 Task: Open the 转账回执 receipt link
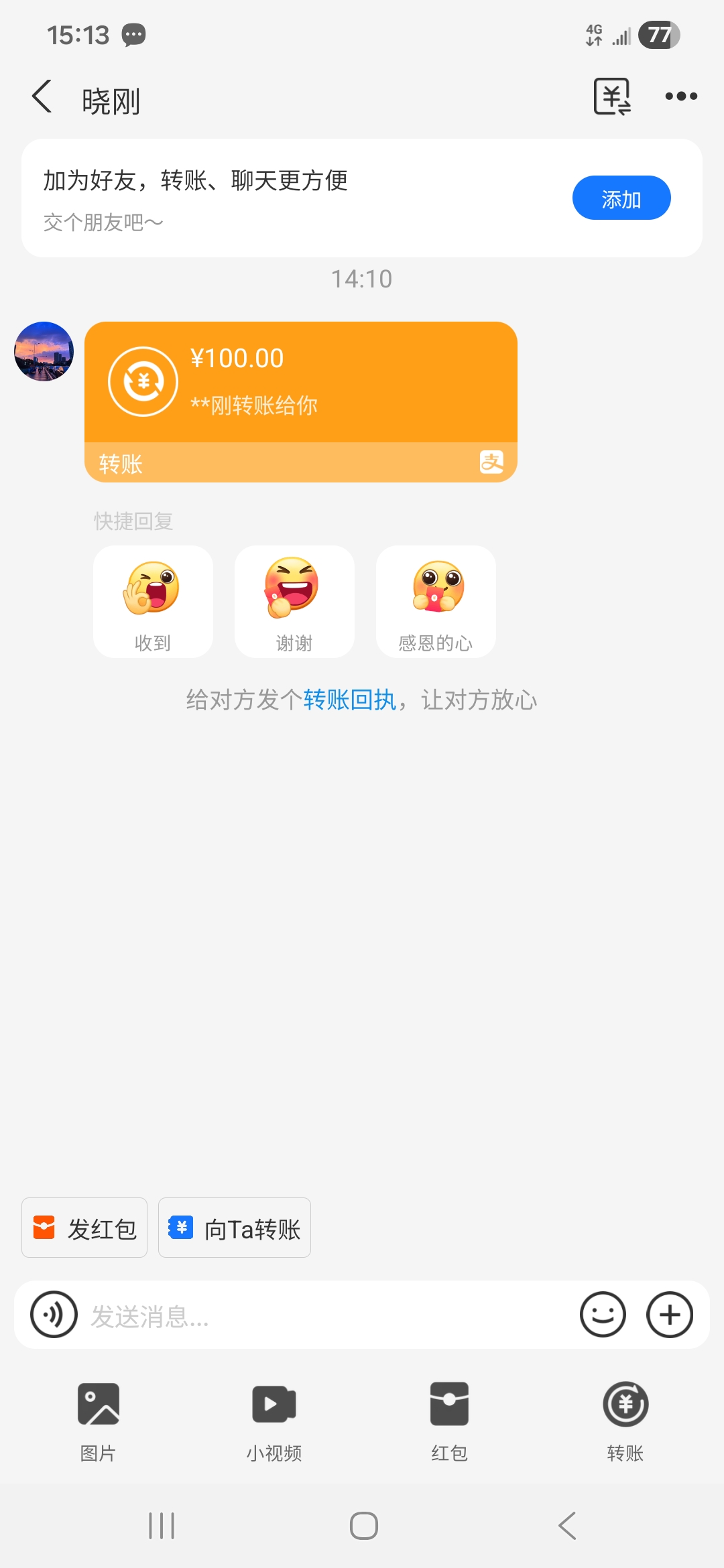(349, 700)
